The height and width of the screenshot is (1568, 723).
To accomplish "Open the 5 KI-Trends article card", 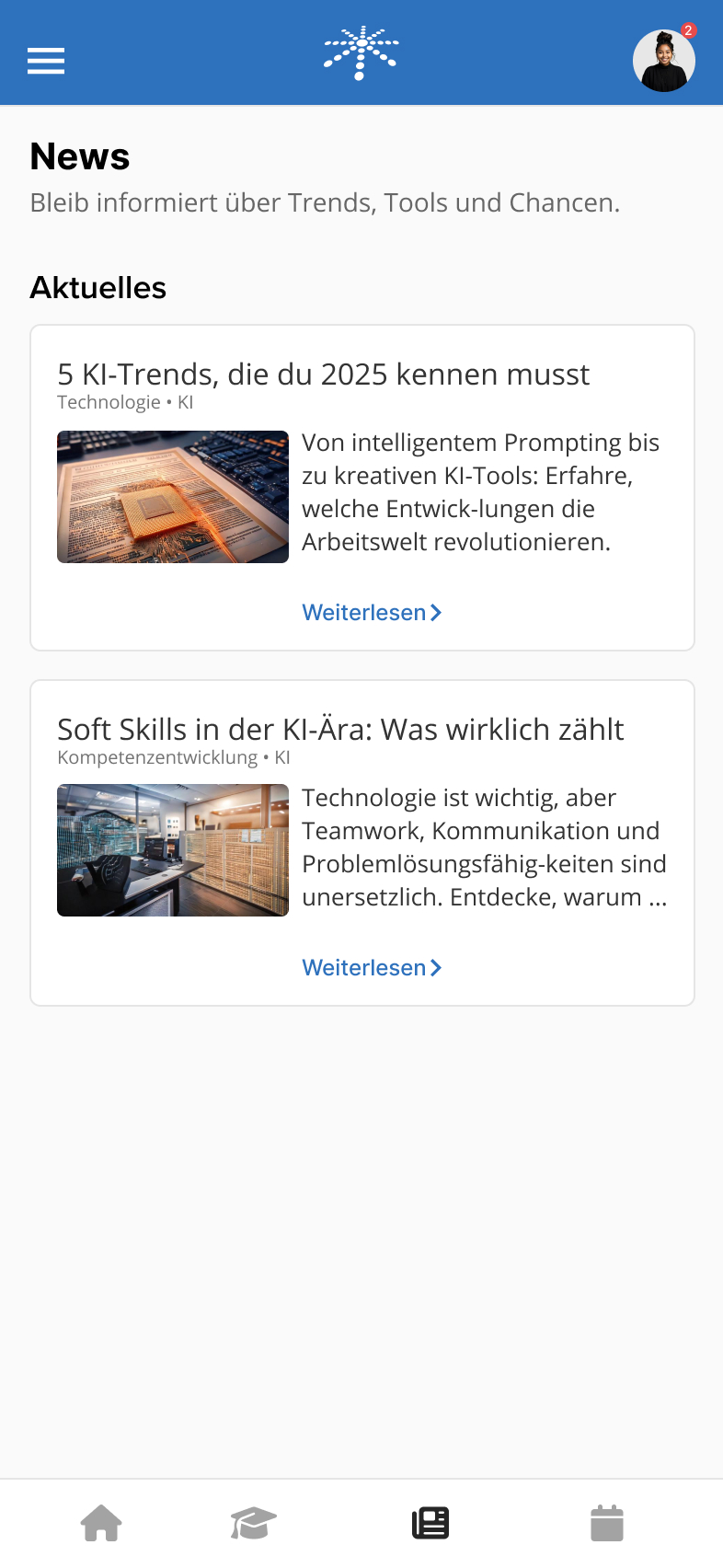I will tap(323, 375).
